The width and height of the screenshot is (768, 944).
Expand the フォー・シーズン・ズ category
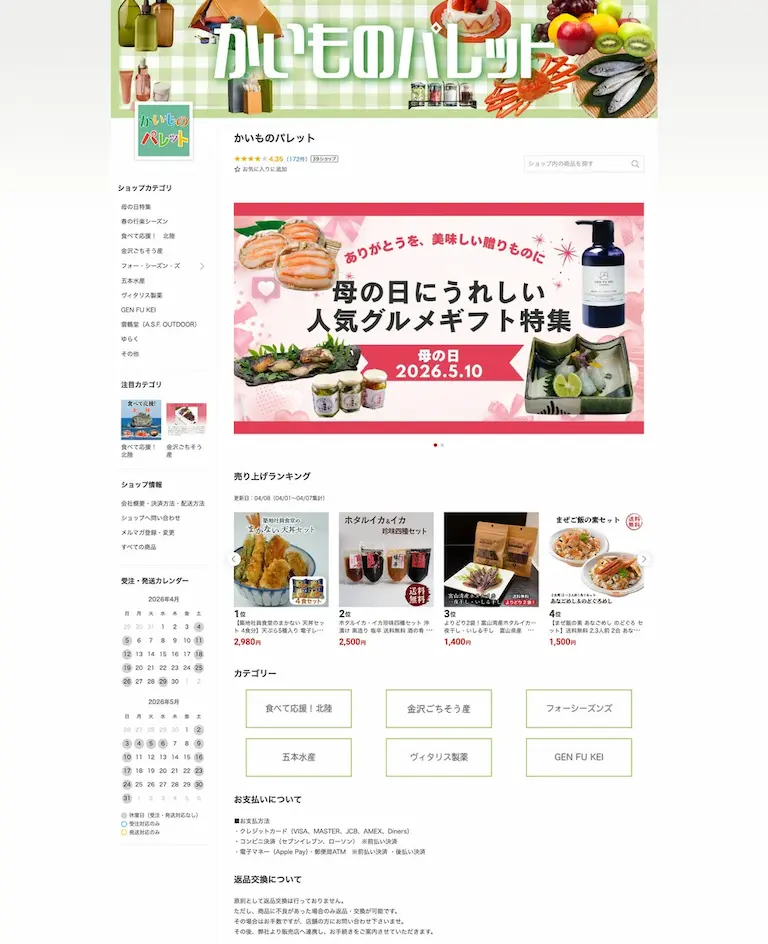(202, 266)
